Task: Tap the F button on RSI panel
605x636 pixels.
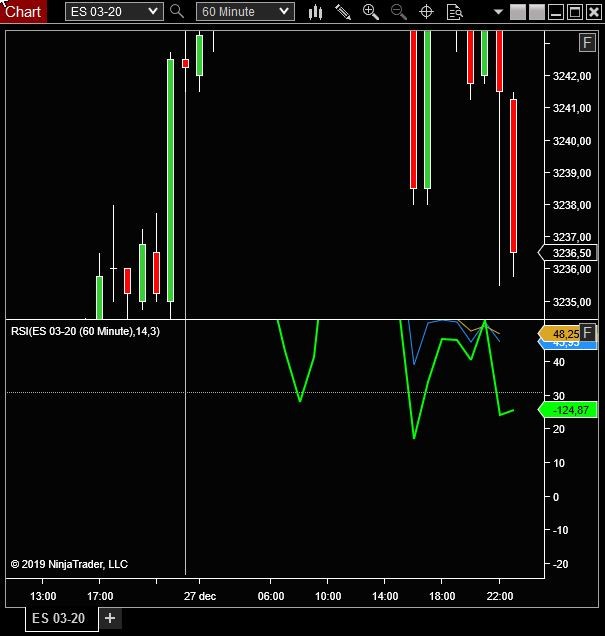Action: click(x=588, y=332)
